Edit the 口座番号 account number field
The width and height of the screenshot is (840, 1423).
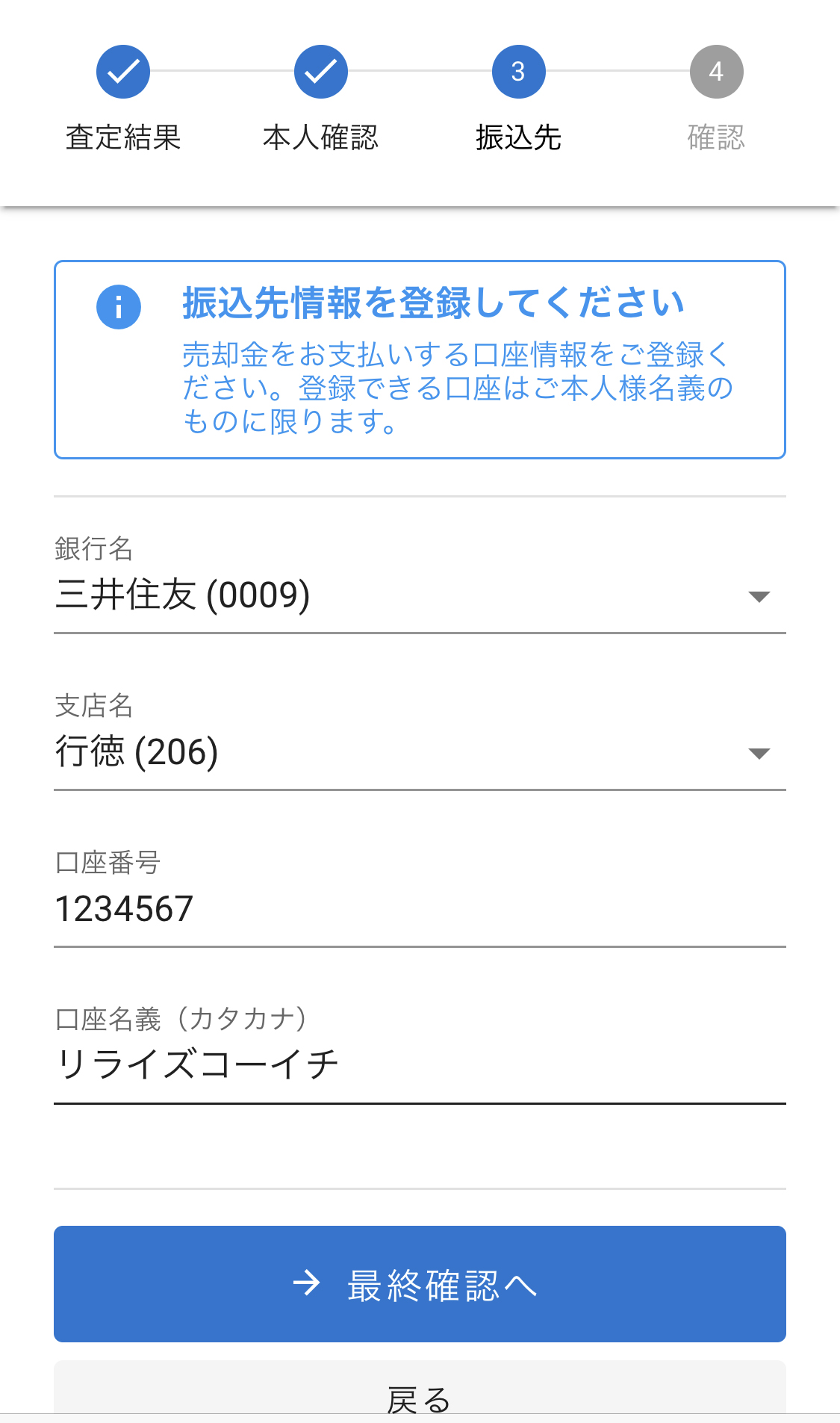[x=419, y=909]
